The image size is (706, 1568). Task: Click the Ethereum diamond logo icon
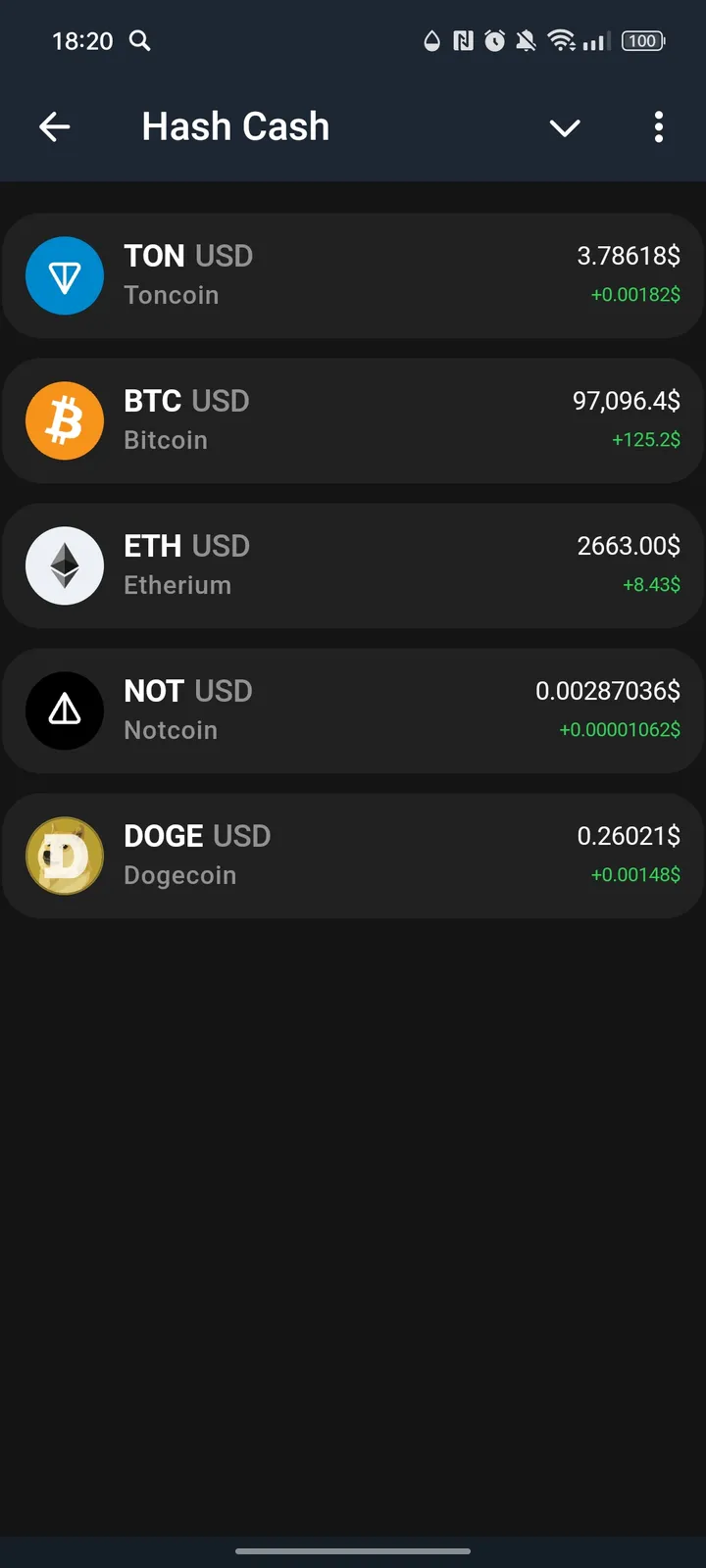[x=65, y=565]
